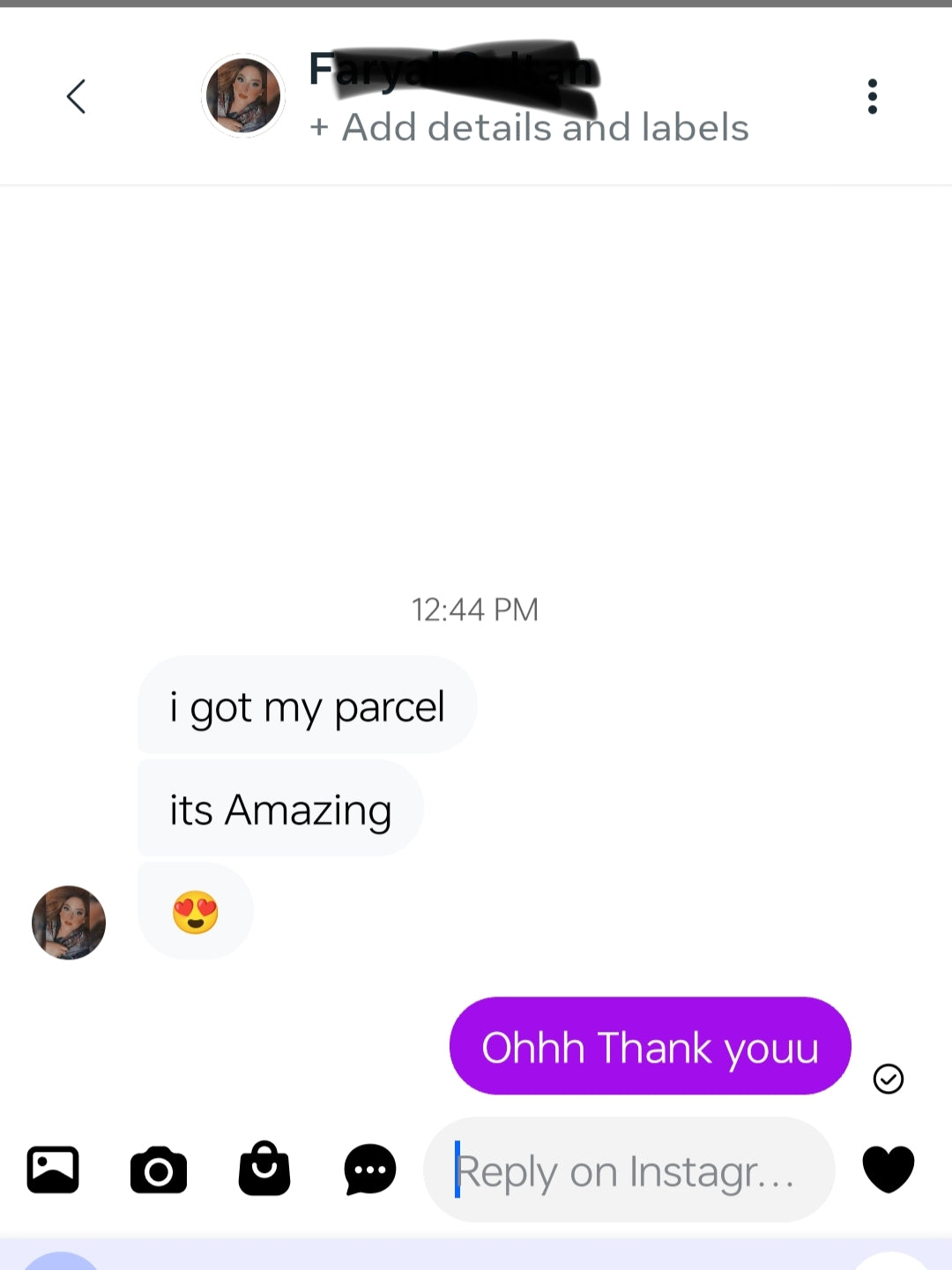
Task: Open the contact's profile picture in header
Action: 243,95
